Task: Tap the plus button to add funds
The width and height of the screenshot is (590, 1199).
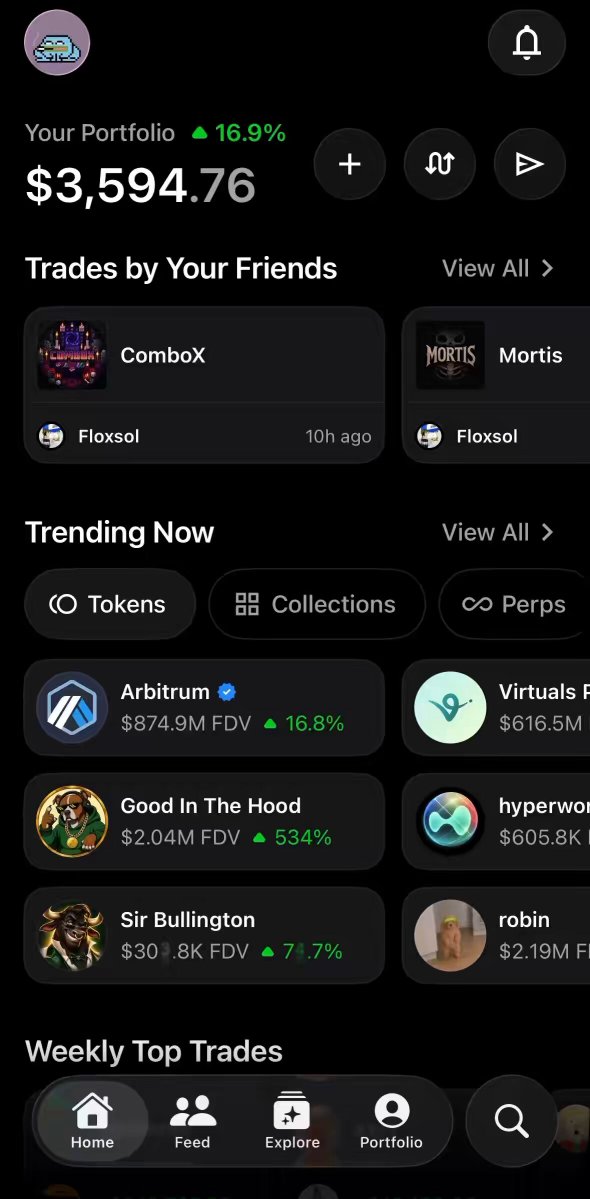Action: pos(349,164)
